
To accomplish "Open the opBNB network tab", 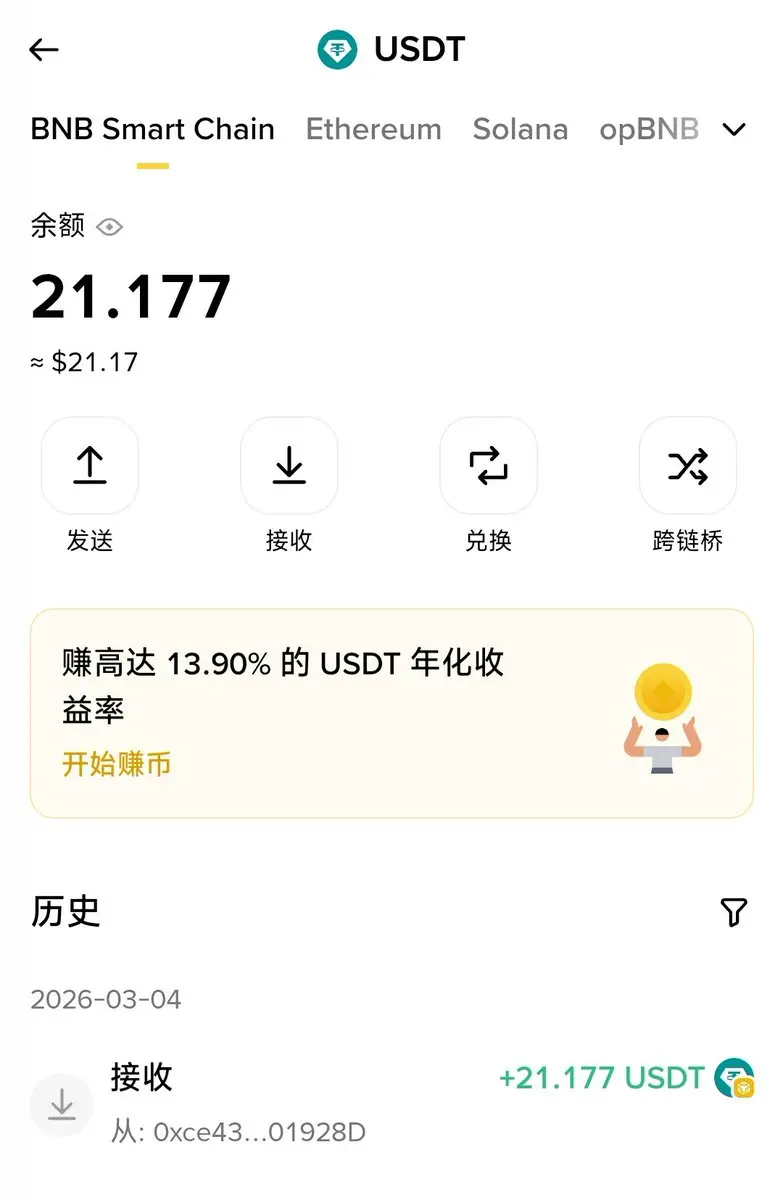I will pos(648,130).
